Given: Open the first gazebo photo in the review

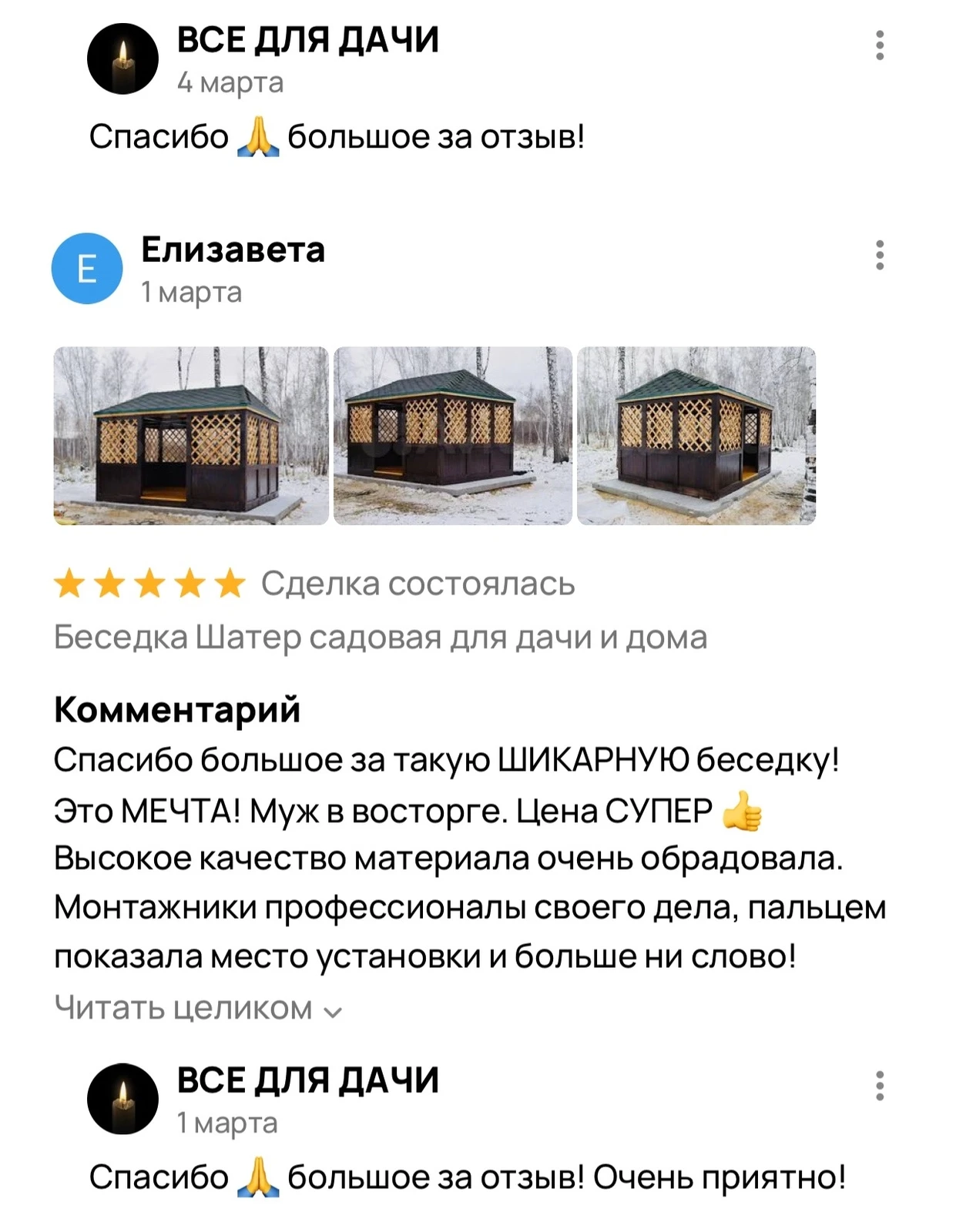Looking at the screenshot, I should tap(191, 436).
